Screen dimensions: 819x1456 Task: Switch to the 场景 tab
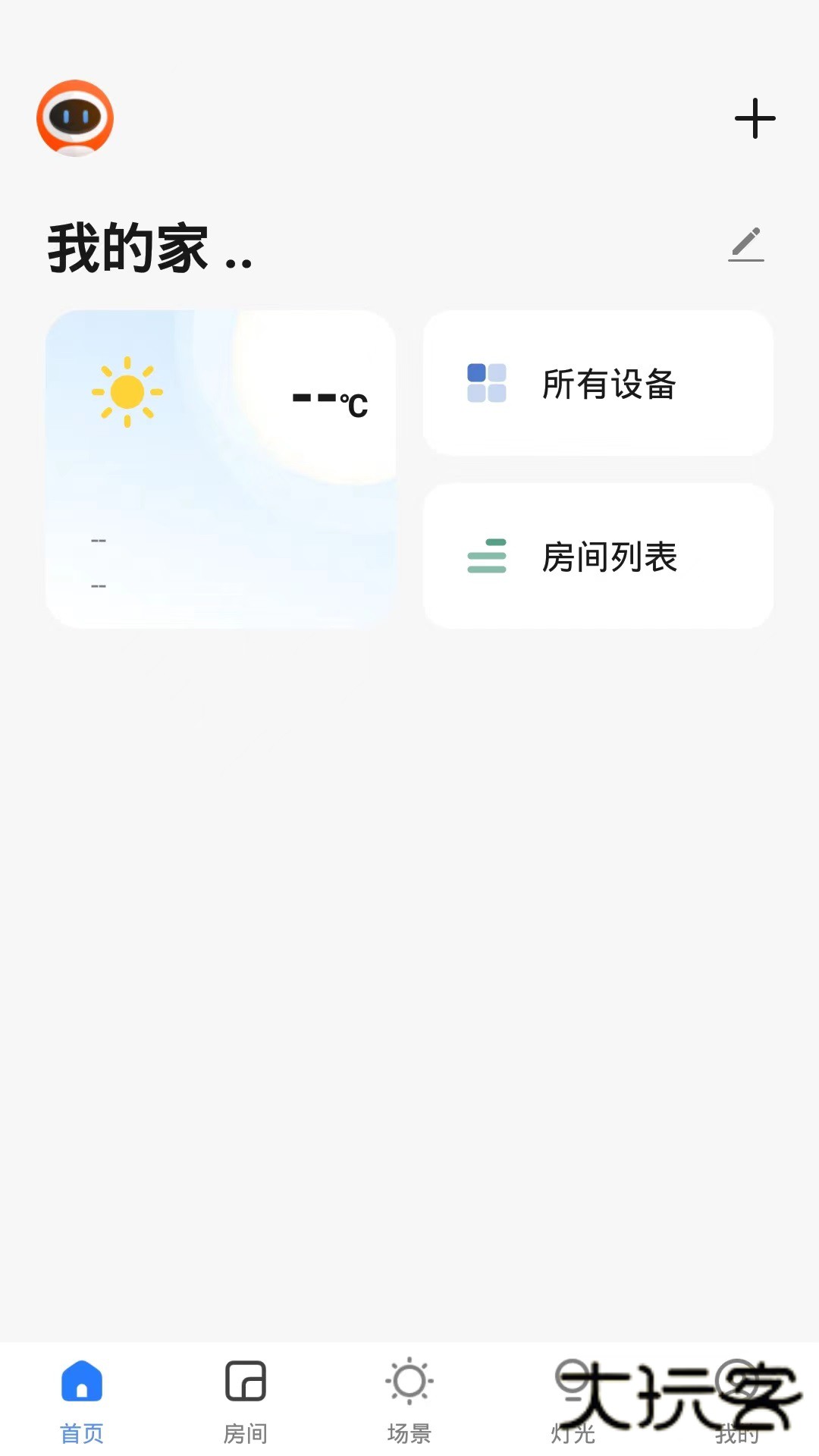409,1403
